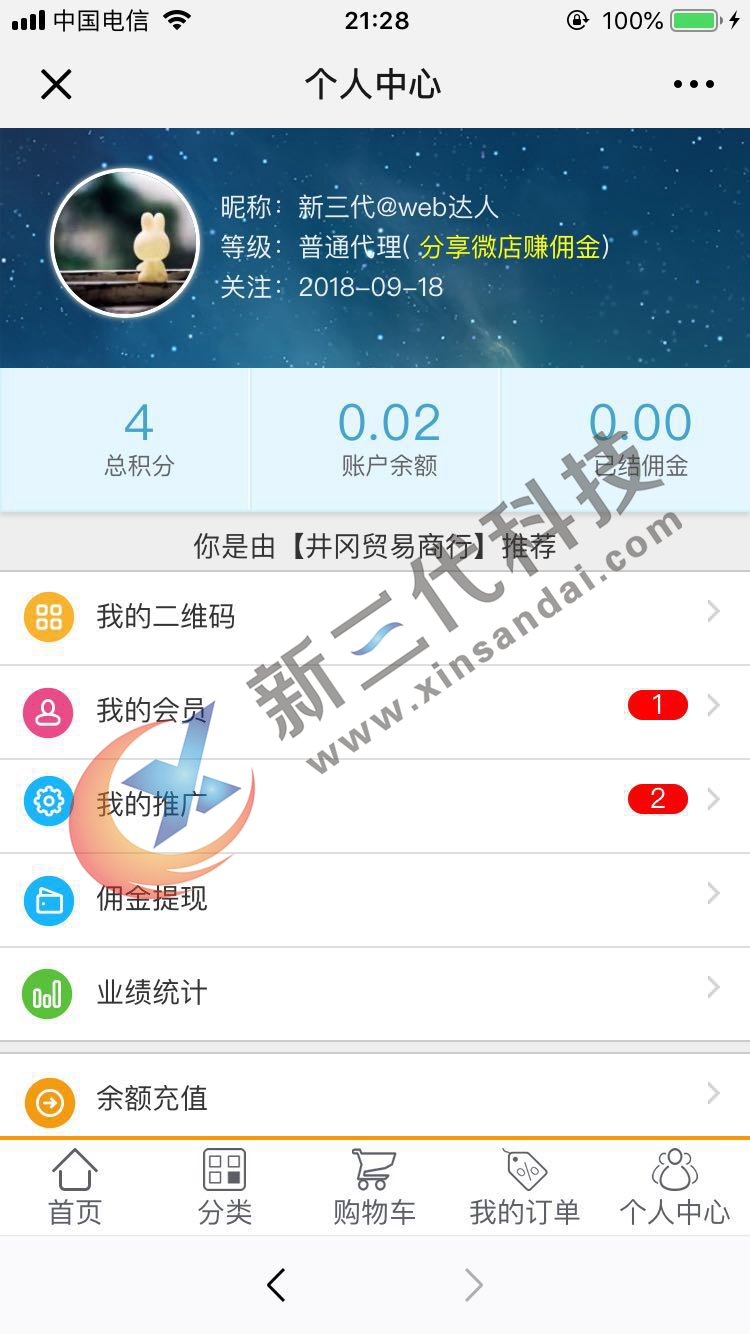Select the 个人中心 tab

pyautogui.click(x=675, y=1187)
